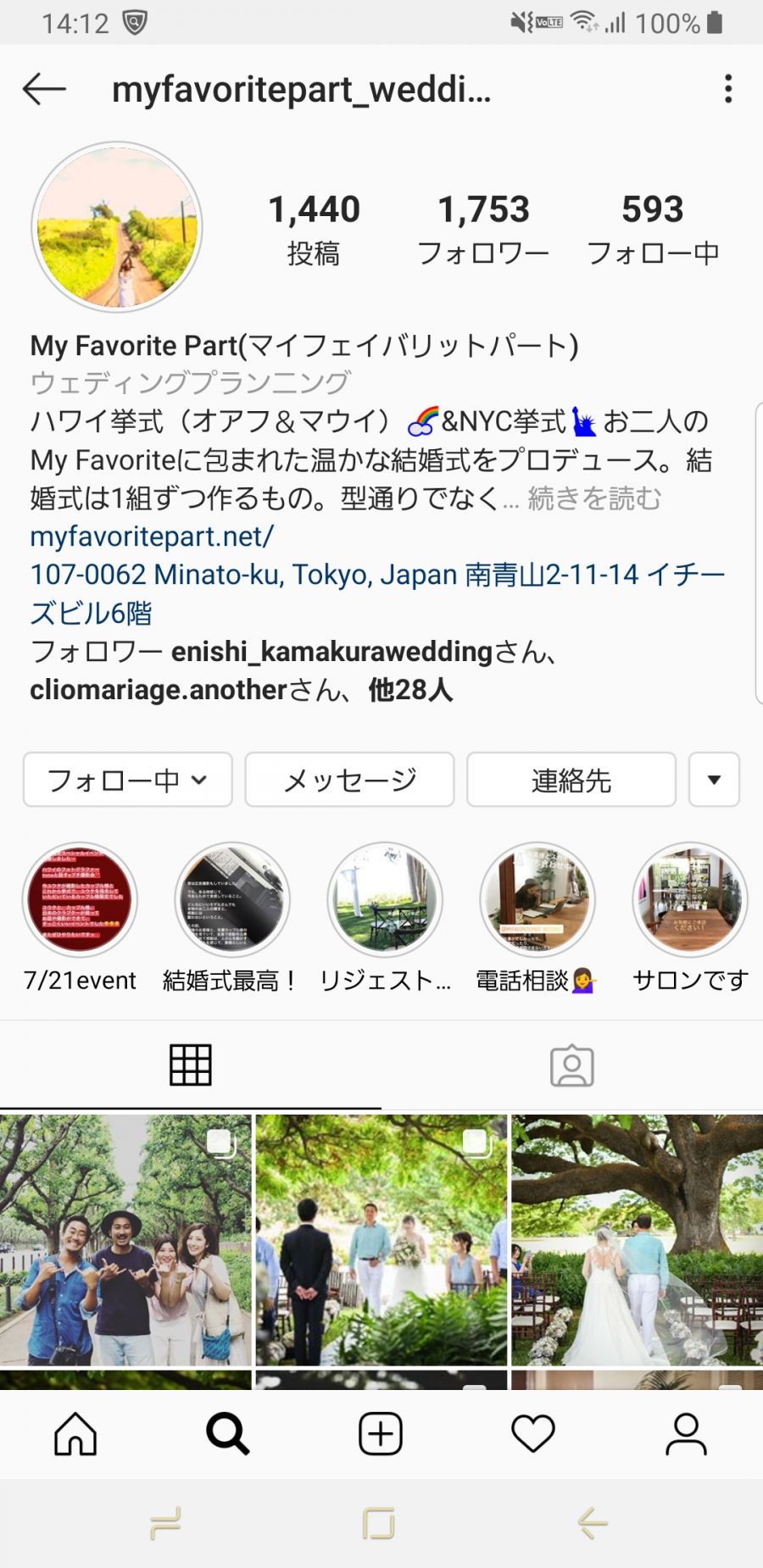The image size is (763, 1568).
Task: Tap the フォロー中 following button
Action: (128, 780)
